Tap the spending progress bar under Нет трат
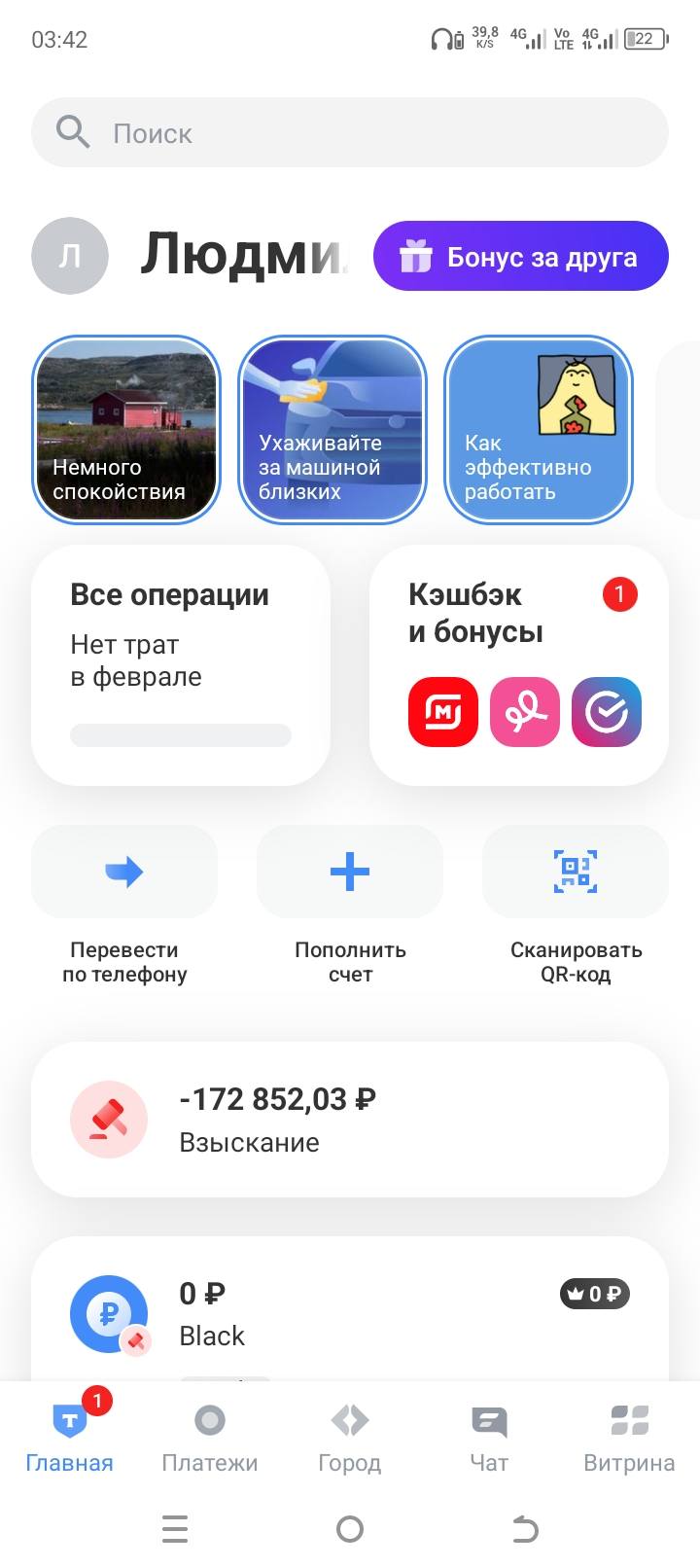This screenshot has height=1568, width=700. pyautogui.click(x=181, y=735)
